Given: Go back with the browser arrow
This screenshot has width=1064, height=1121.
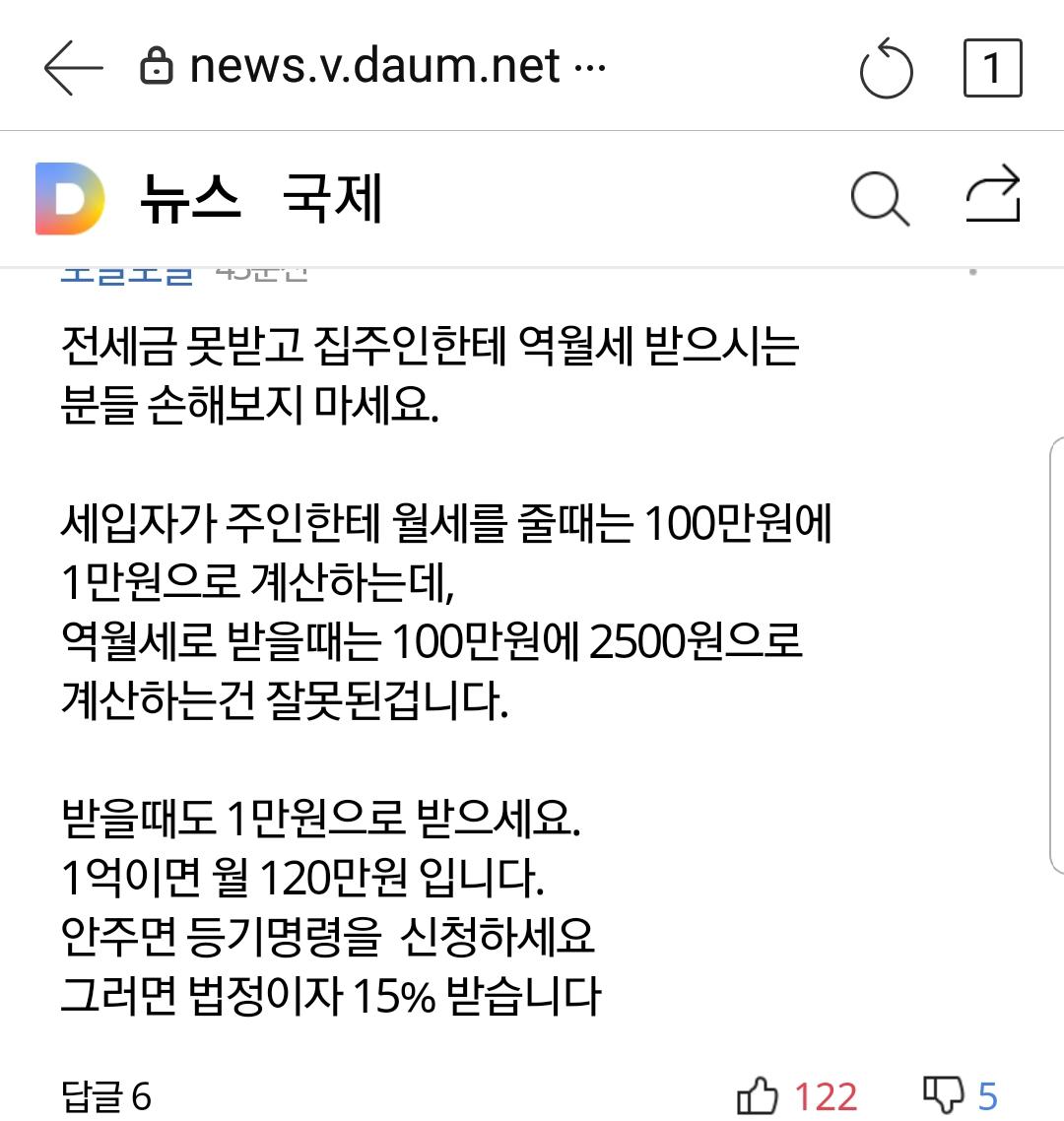Looking at the screenshot, I should pos(74,68).
